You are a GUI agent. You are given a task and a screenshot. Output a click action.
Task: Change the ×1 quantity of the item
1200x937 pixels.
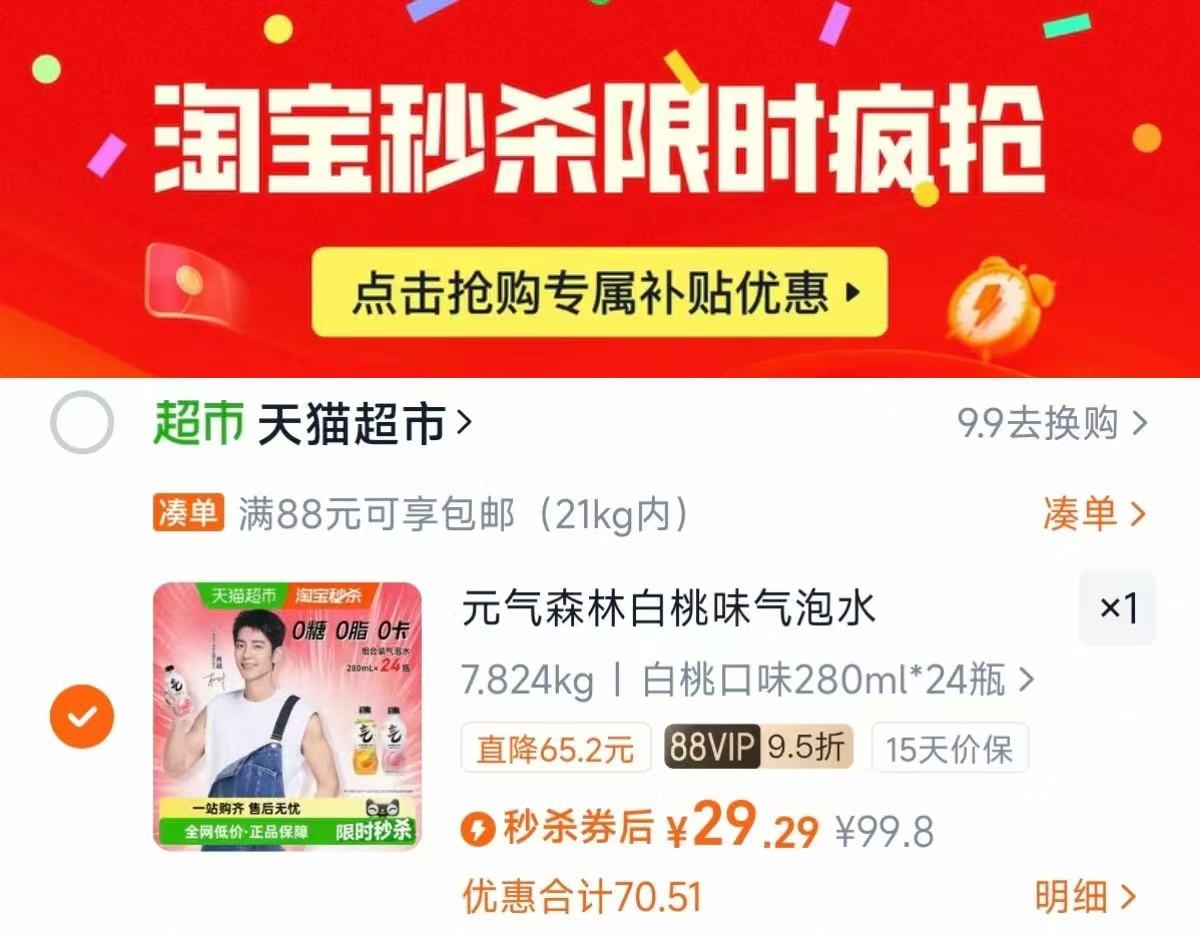(1117, 608)
